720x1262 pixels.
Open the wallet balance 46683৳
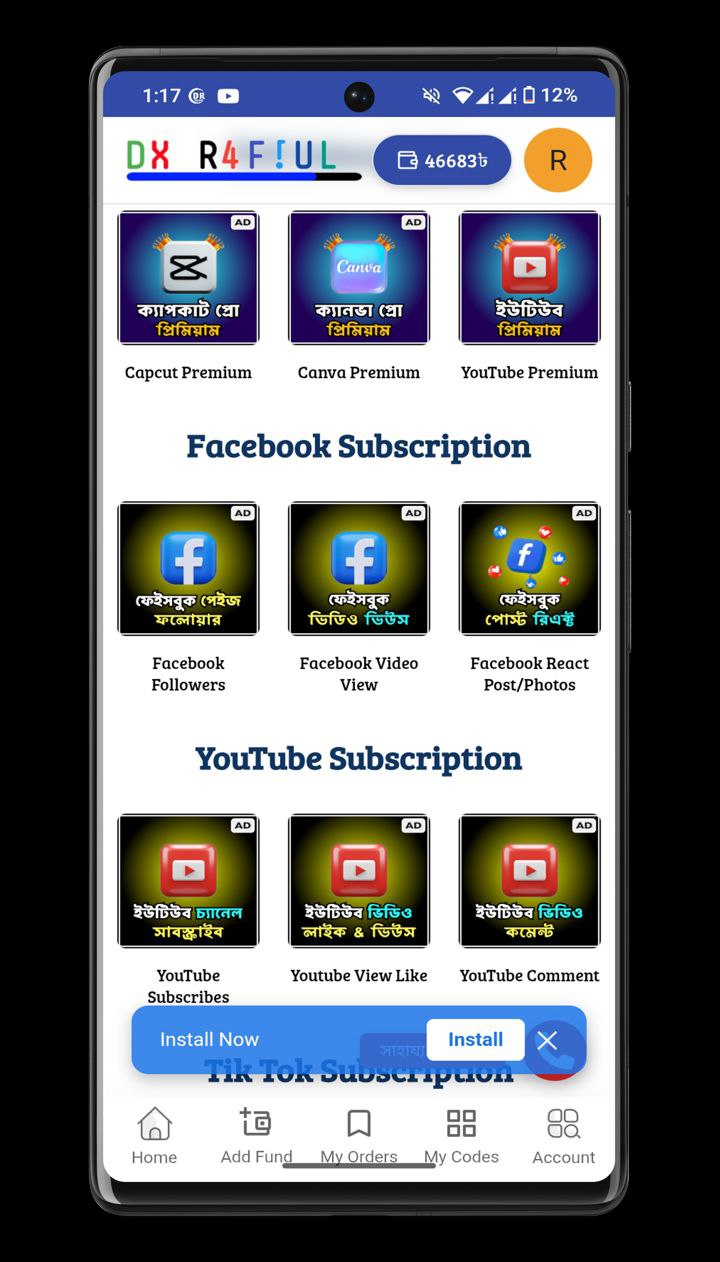tap(442, 160)
